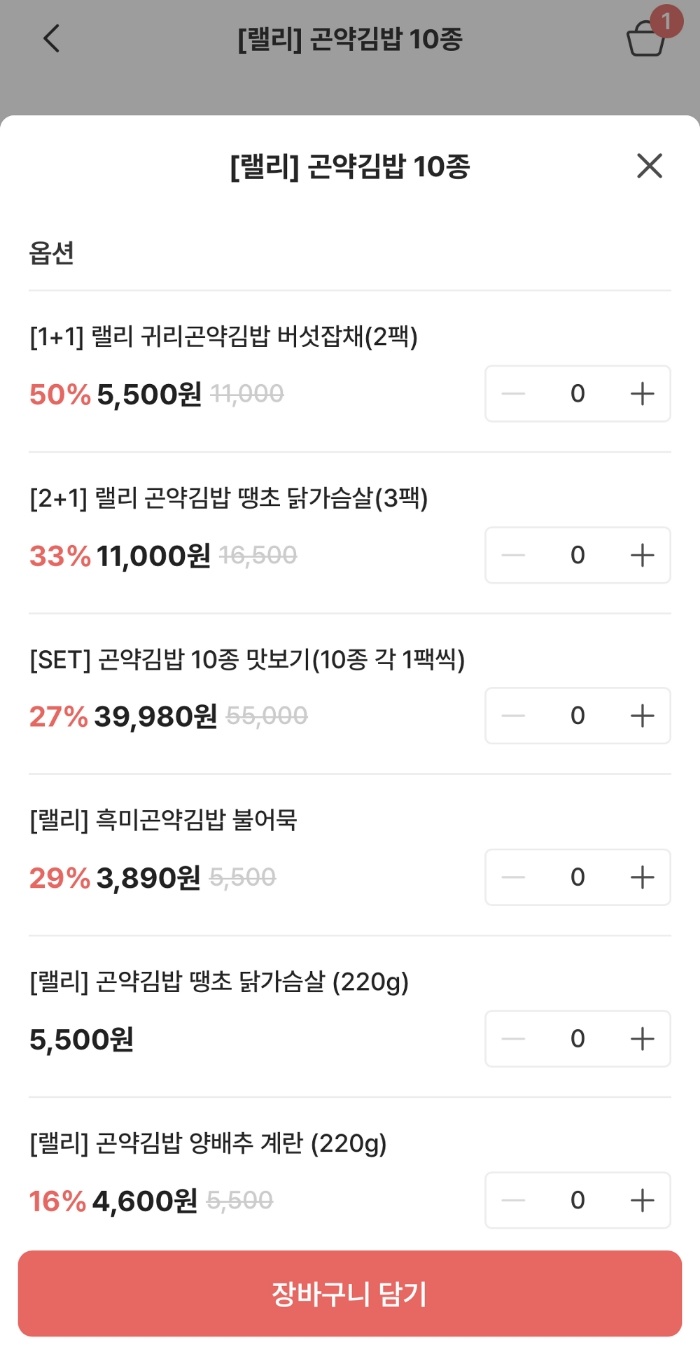700x1366 pixels.
Task: Add one [2+1] 땡초 닭가슴살(3팩)
Action: click(642, 555)
